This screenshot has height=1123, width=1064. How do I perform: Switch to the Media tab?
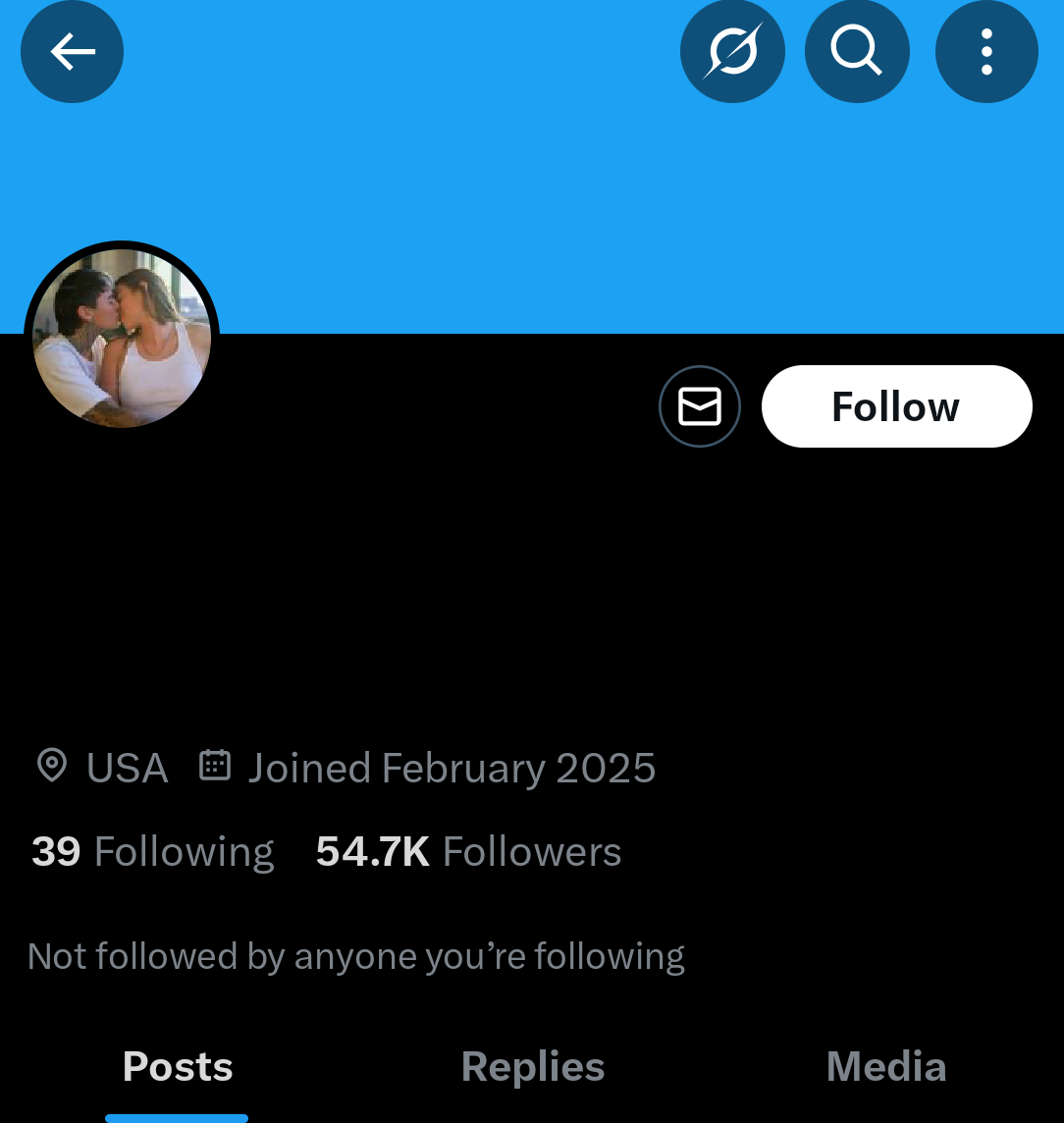[886, 1067]
